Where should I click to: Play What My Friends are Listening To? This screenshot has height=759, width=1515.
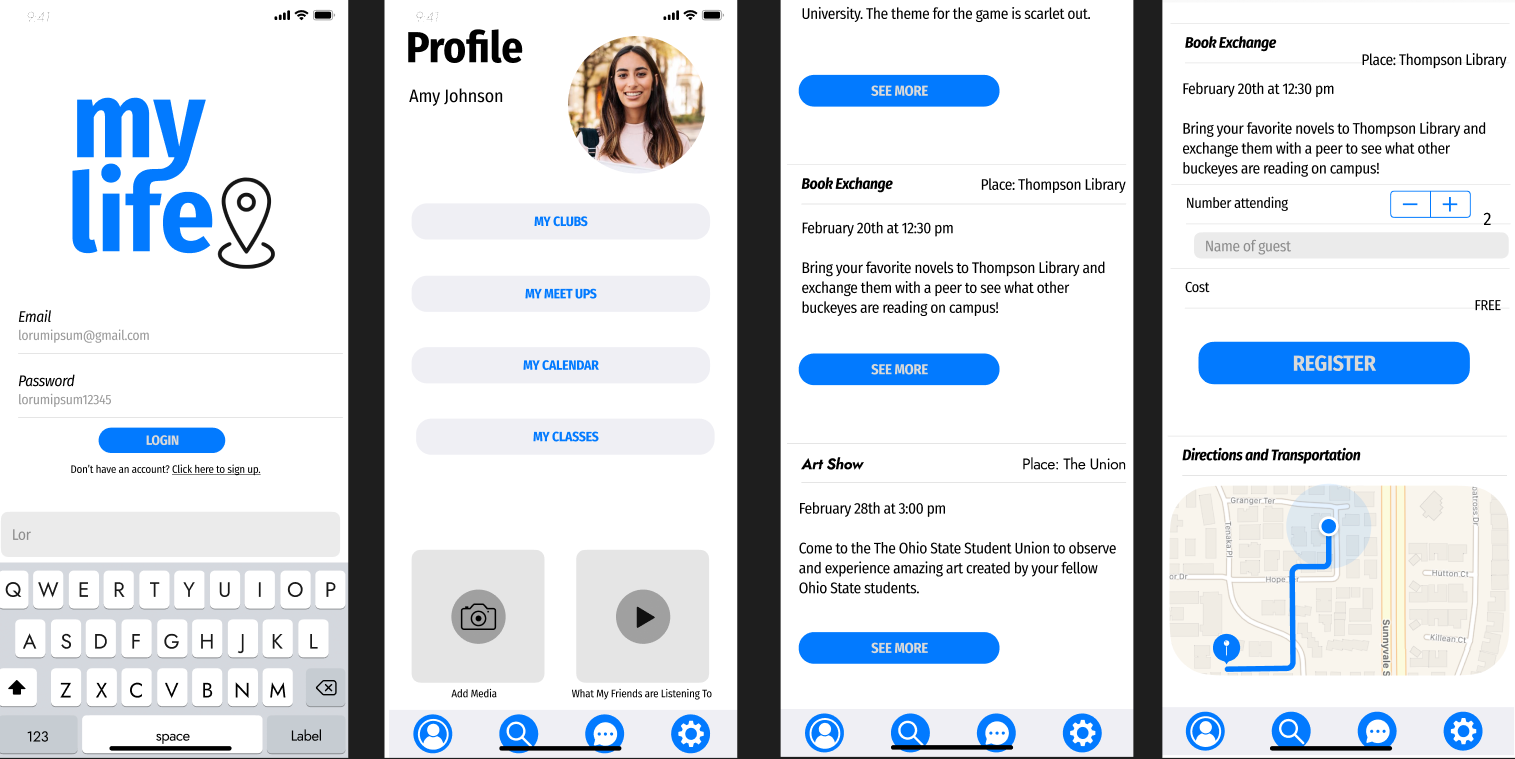tap(642, 616)
